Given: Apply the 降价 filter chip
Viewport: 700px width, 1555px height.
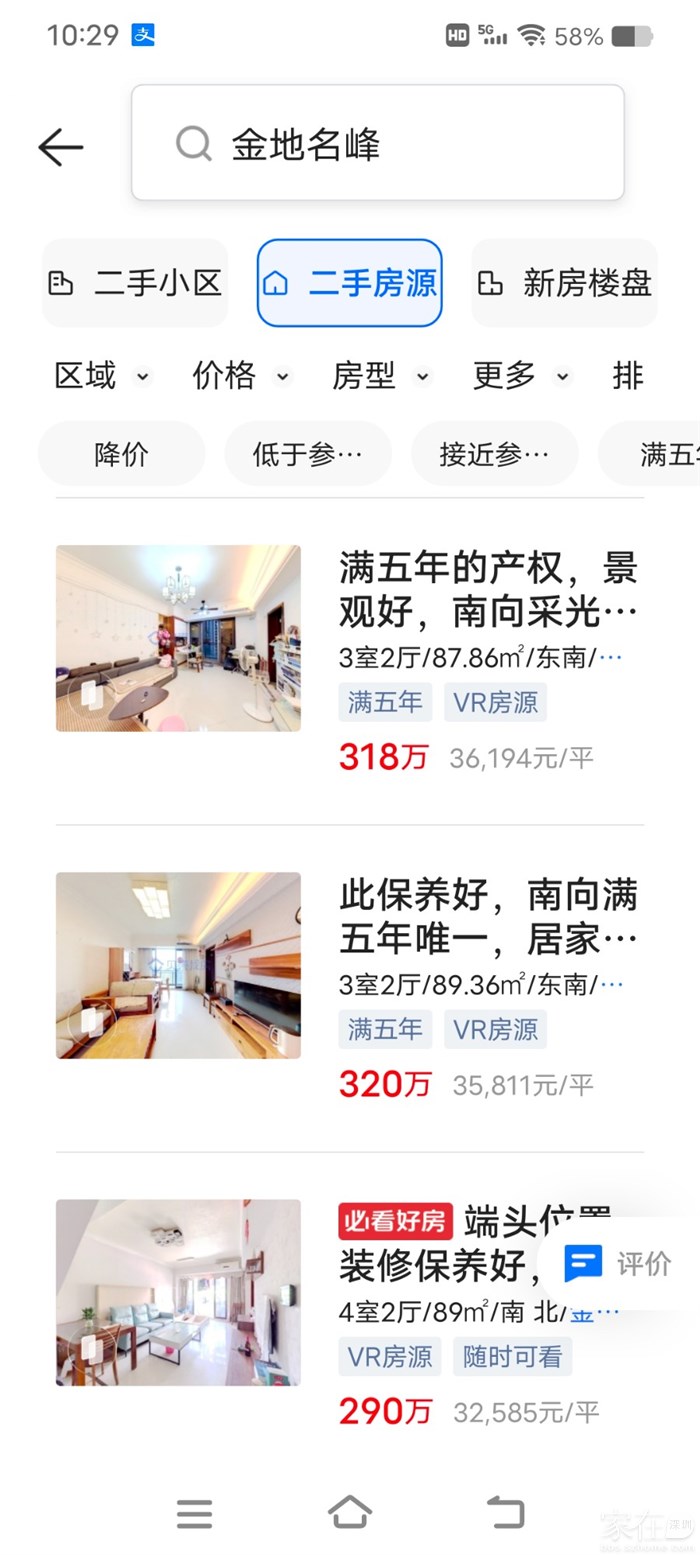Looking at the screenshot, I should click(121, 454).
